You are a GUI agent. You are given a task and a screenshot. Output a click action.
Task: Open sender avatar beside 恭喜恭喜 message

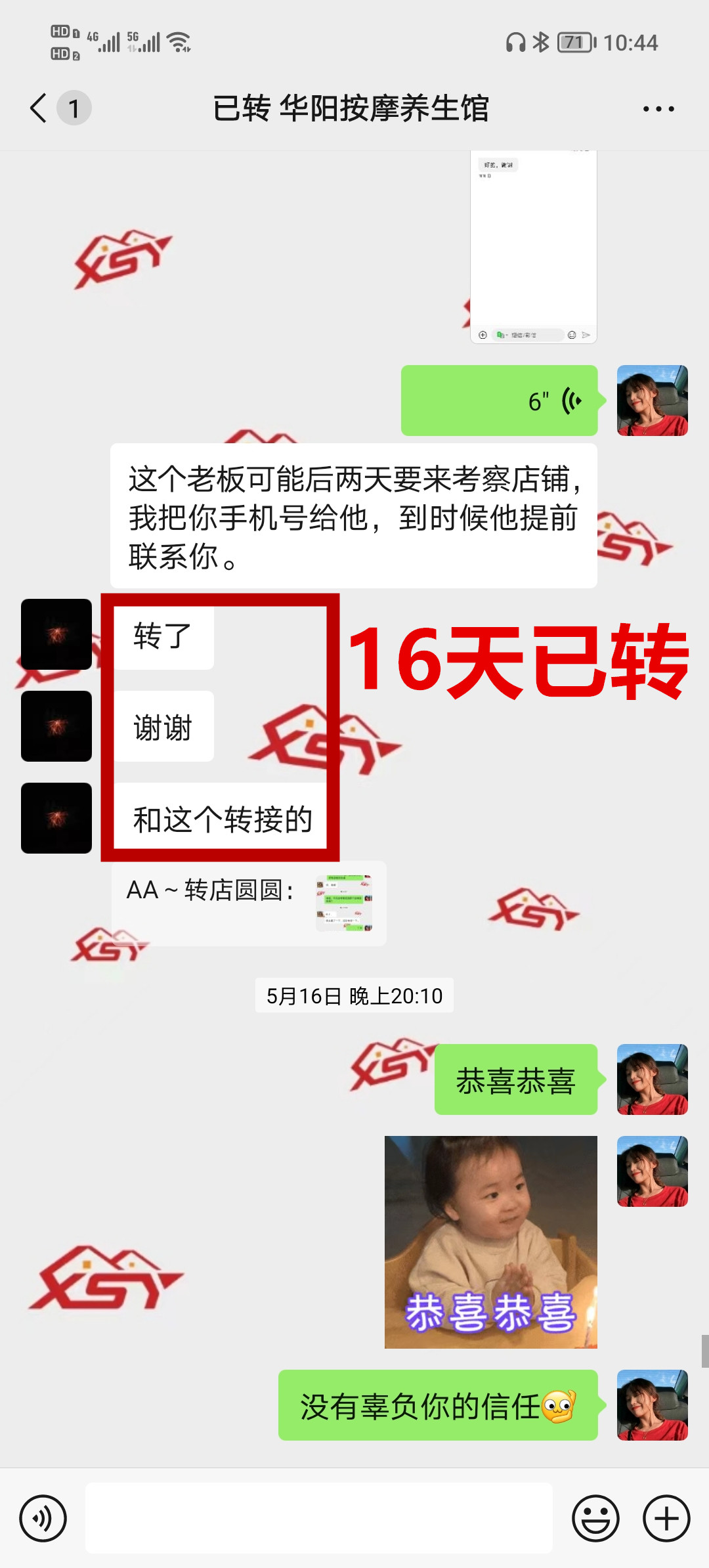(x=652, y=1079)
